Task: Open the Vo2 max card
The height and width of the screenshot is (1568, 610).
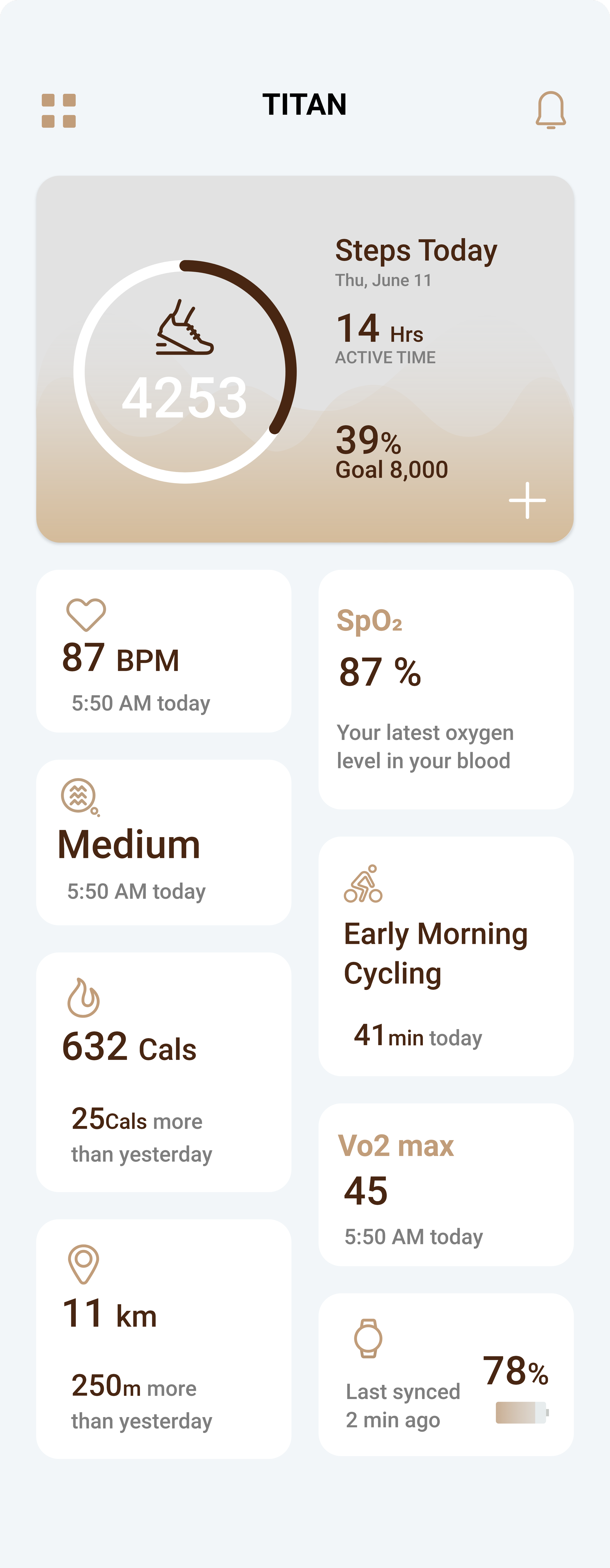Action: point(446,1185)
